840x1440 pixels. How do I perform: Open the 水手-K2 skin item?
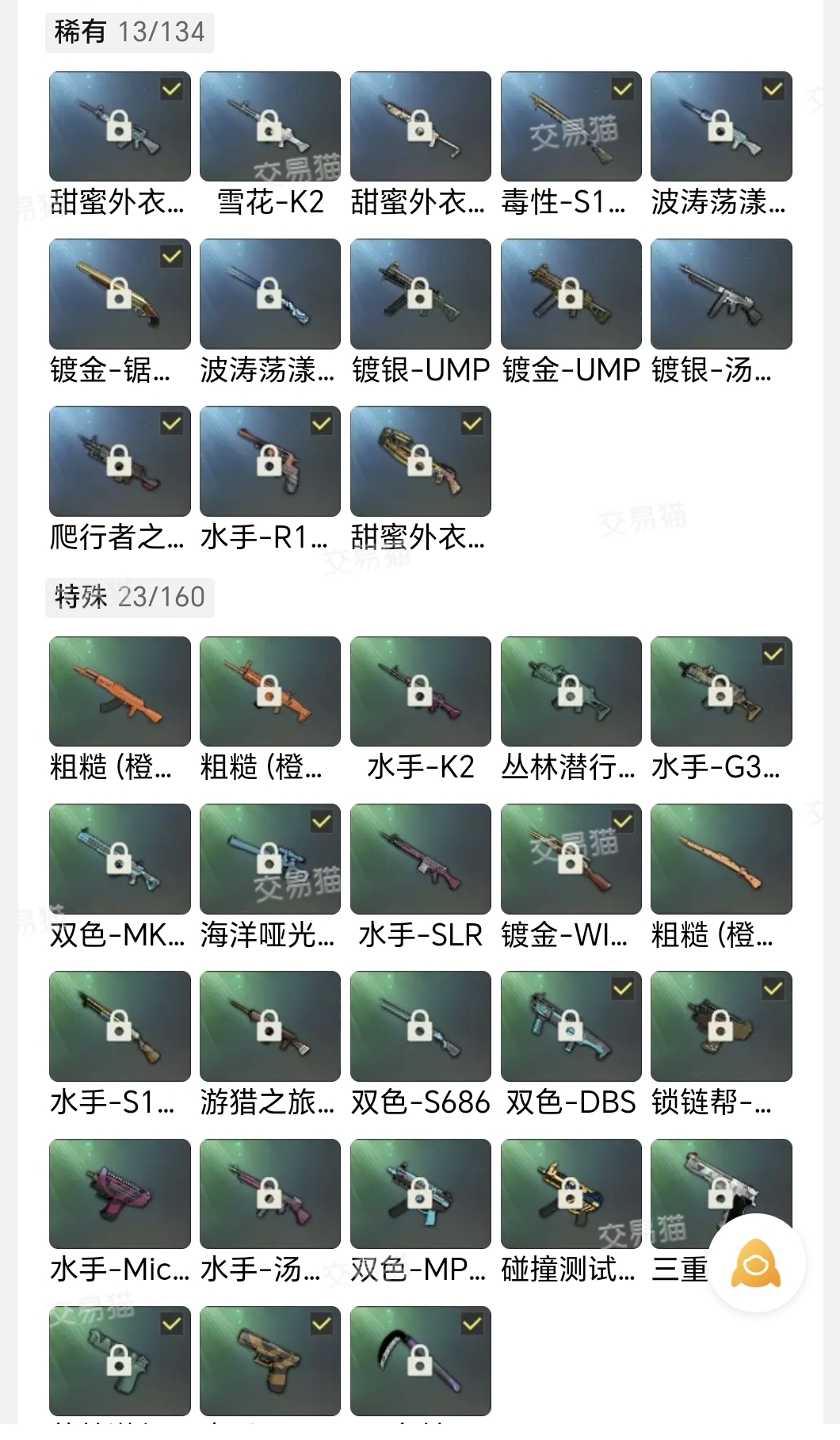tap(420, 692)
